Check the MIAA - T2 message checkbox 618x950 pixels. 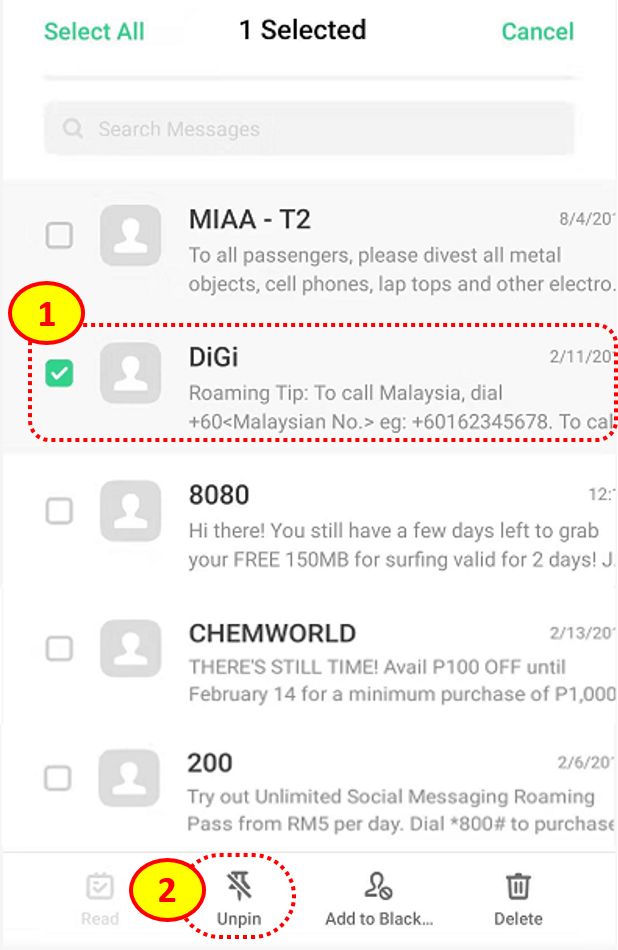click(x=60, y=236)
